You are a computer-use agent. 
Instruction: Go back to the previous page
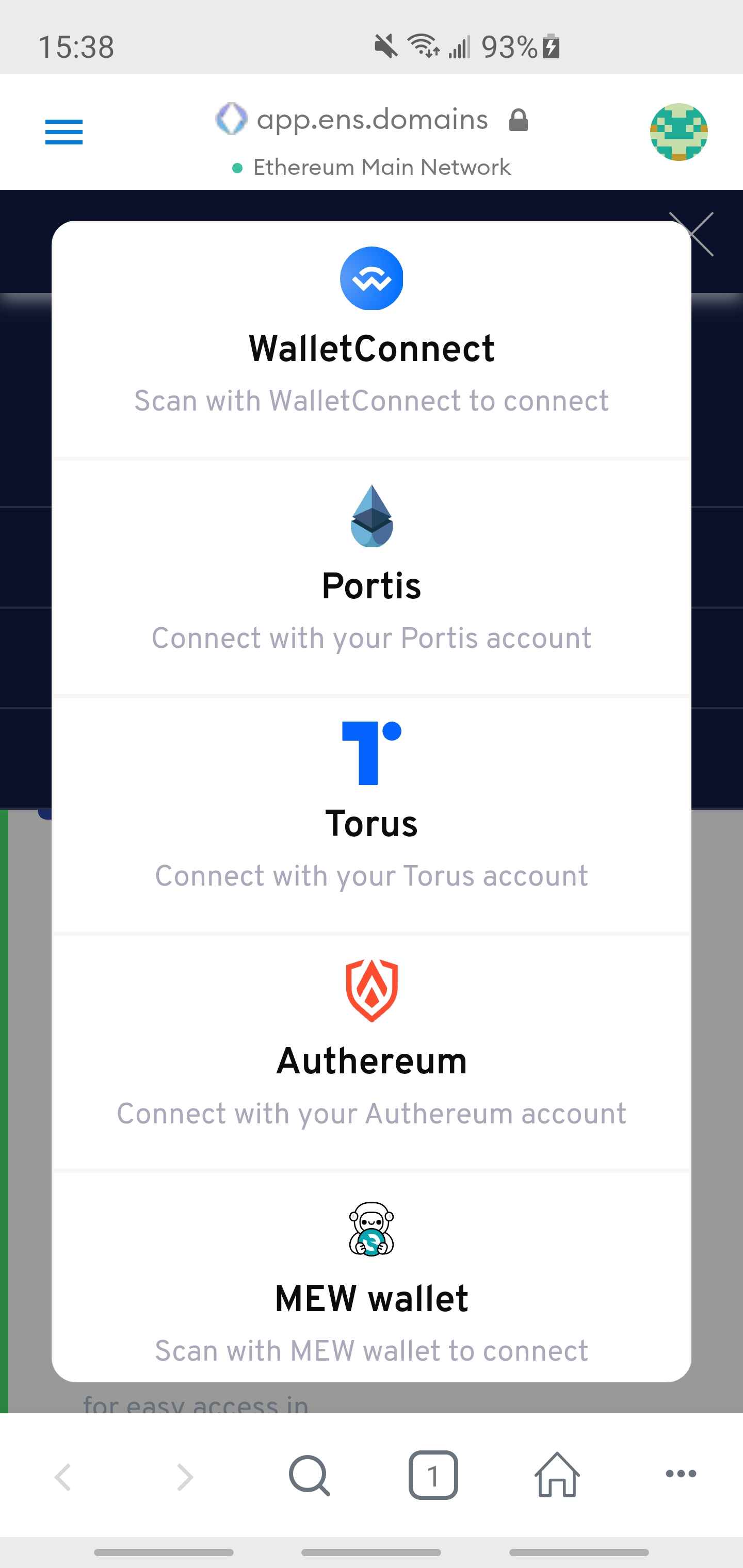(63, 1477)
